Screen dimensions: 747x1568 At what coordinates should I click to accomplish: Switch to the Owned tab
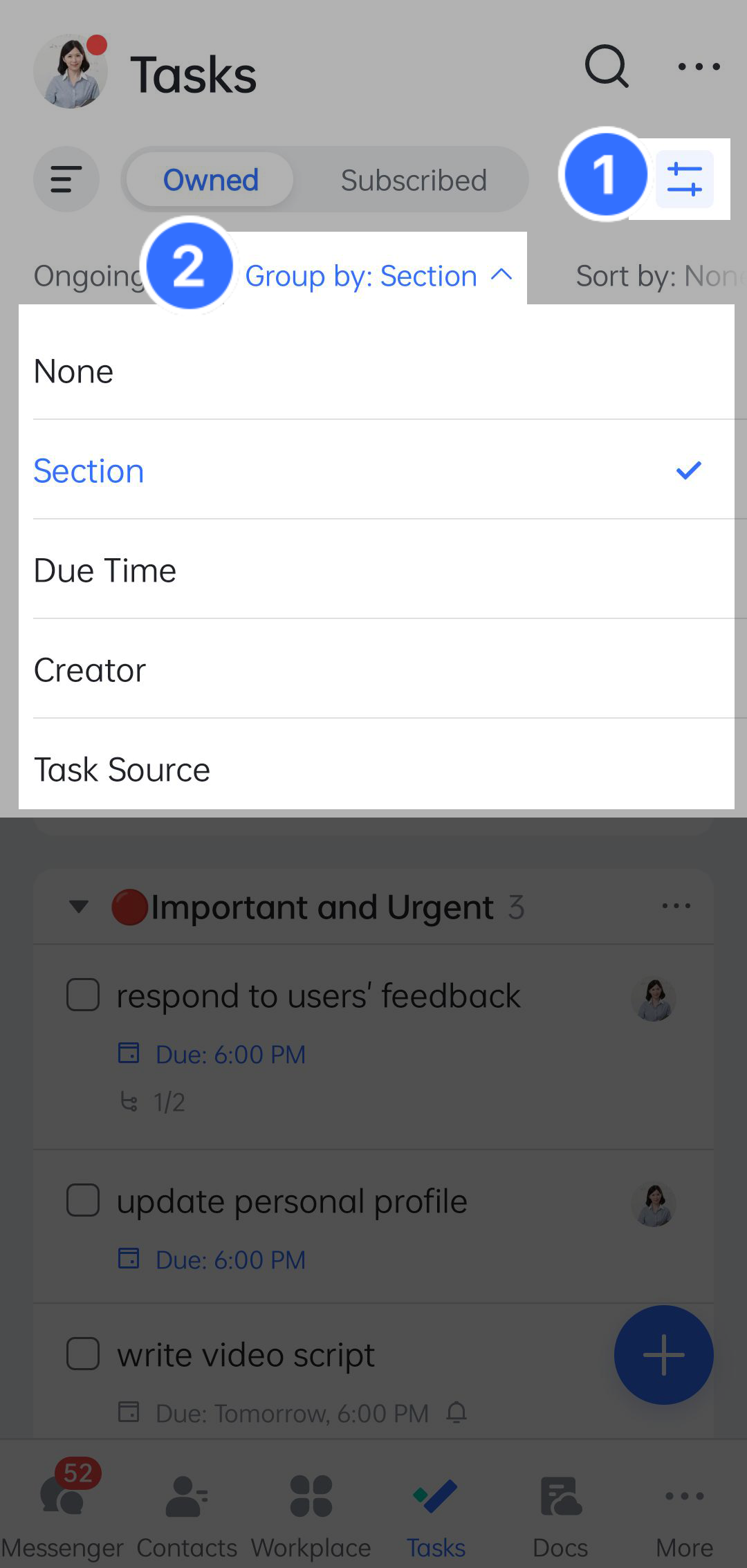210,180
